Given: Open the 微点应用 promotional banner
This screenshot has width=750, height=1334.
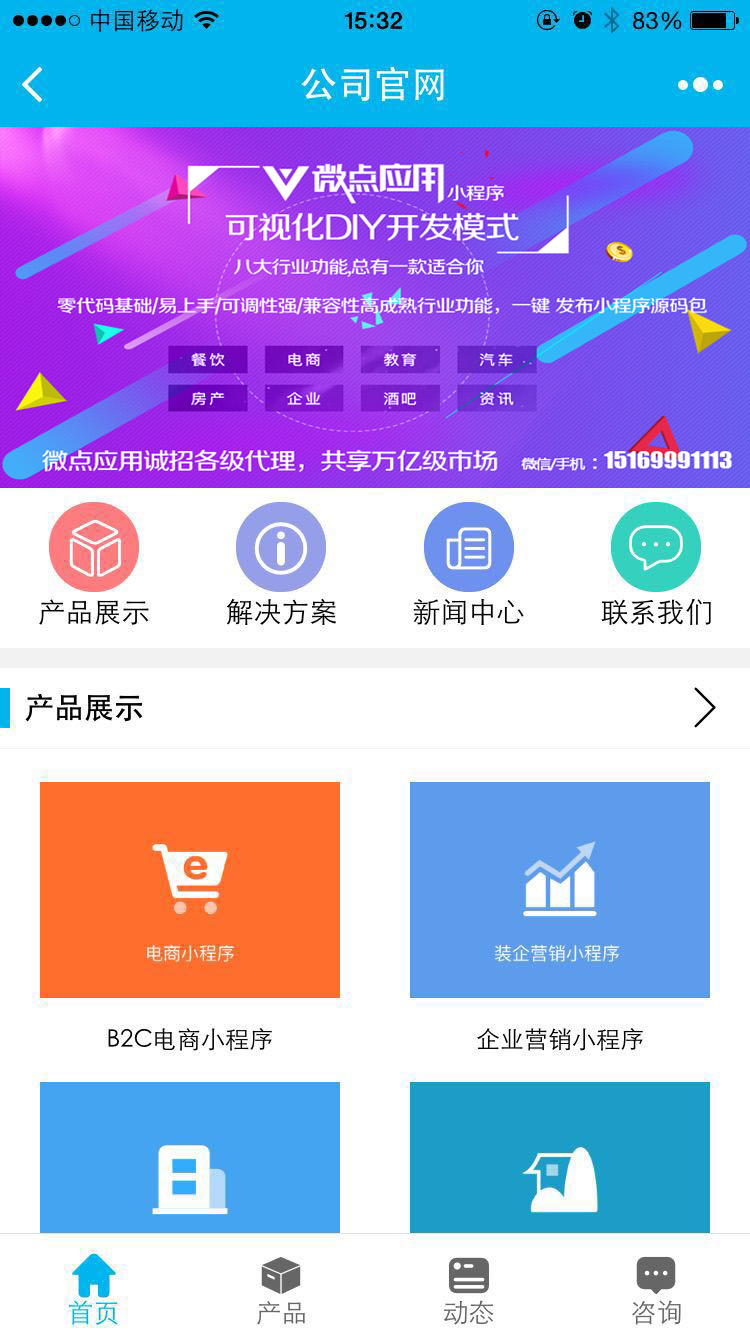Looking at the screenshot, I should pyautogui.click(x=375, y=307).
